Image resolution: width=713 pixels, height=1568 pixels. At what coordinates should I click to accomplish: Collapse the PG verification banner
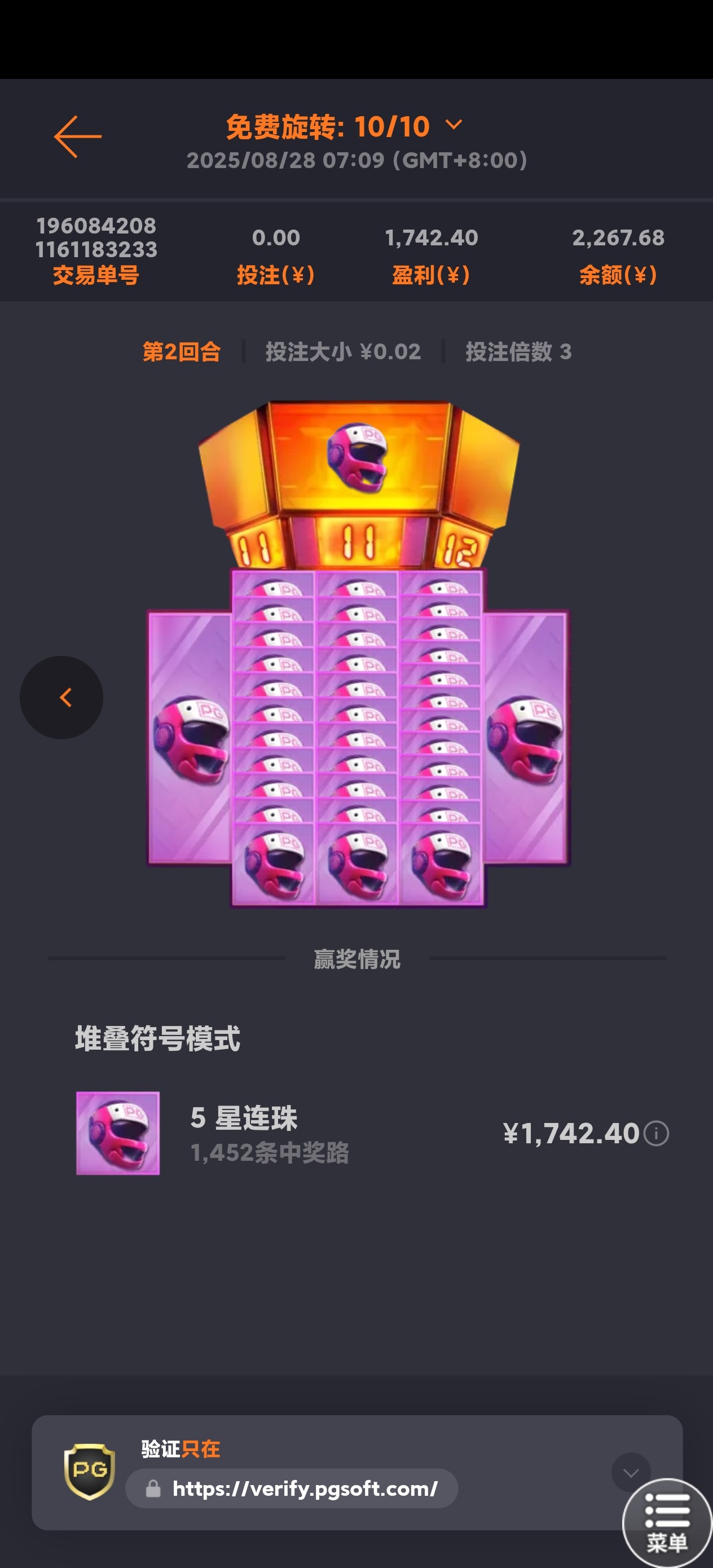[x=630, y=1472]
